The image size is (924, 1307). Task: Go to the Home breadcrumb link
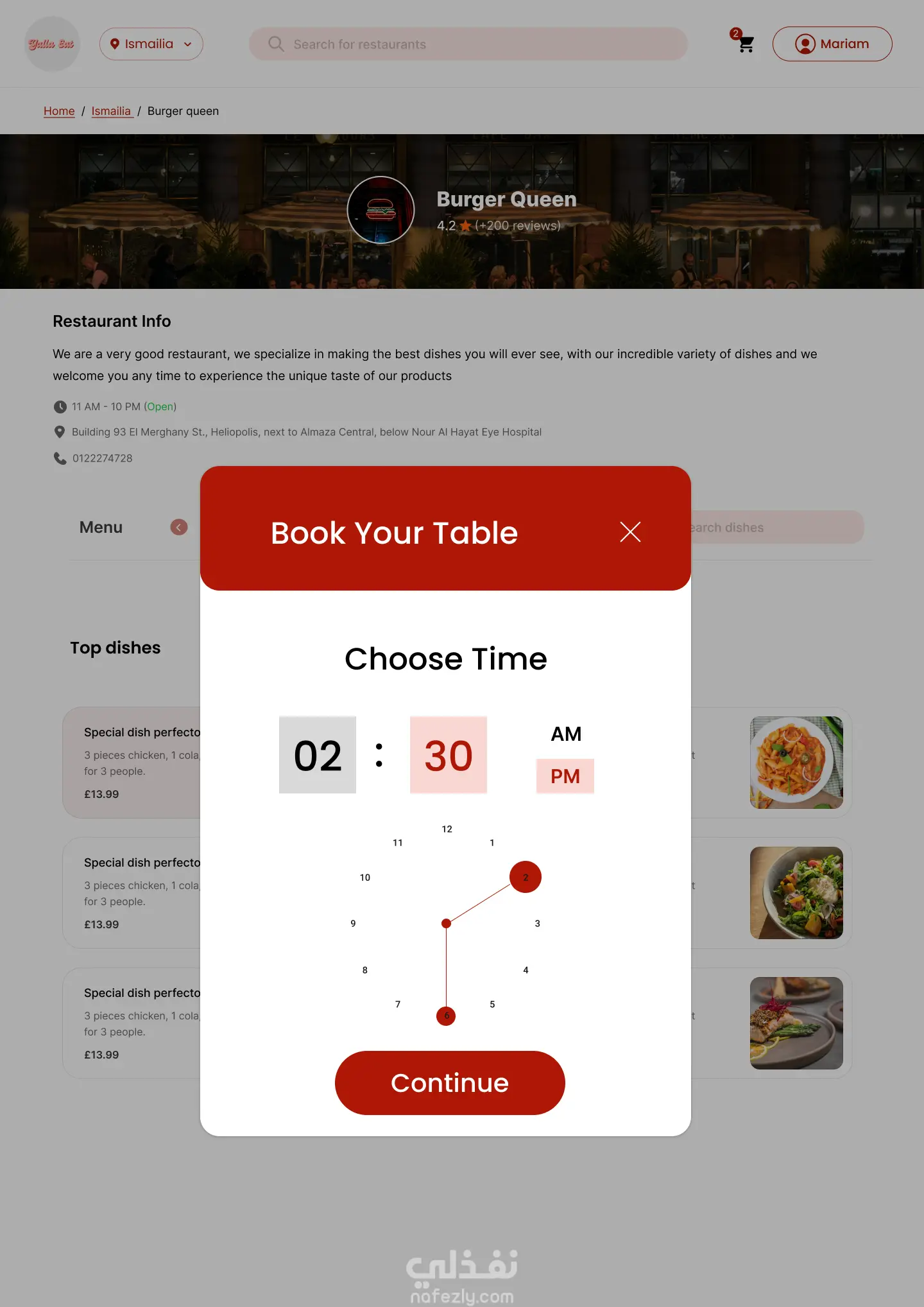point(59,111)
